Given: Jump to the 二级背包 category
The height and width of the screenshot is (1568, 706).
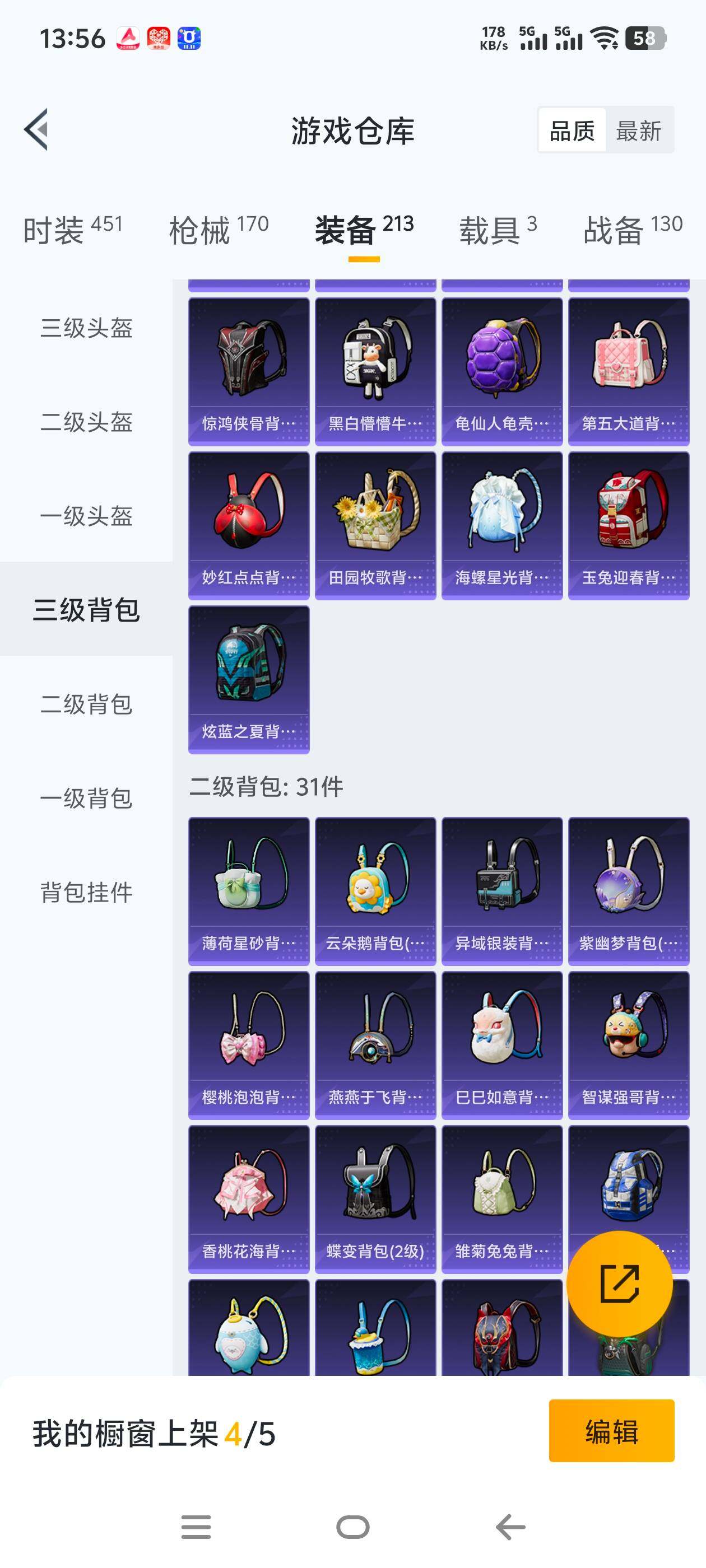Looking at the screenshot, I should (86, 704).
